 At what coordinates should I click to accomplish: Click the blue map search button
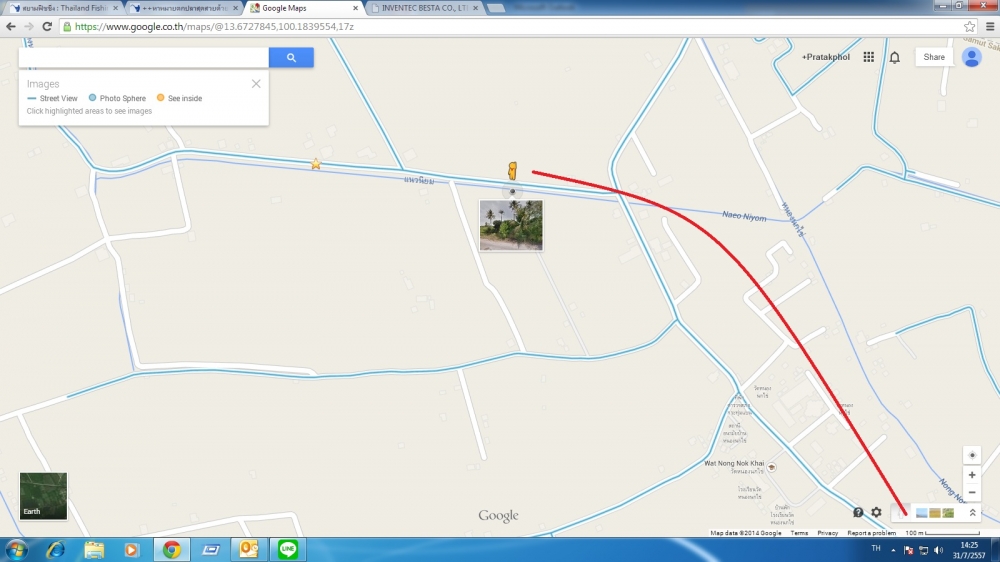pyautogui.click(x=291, y=58)
